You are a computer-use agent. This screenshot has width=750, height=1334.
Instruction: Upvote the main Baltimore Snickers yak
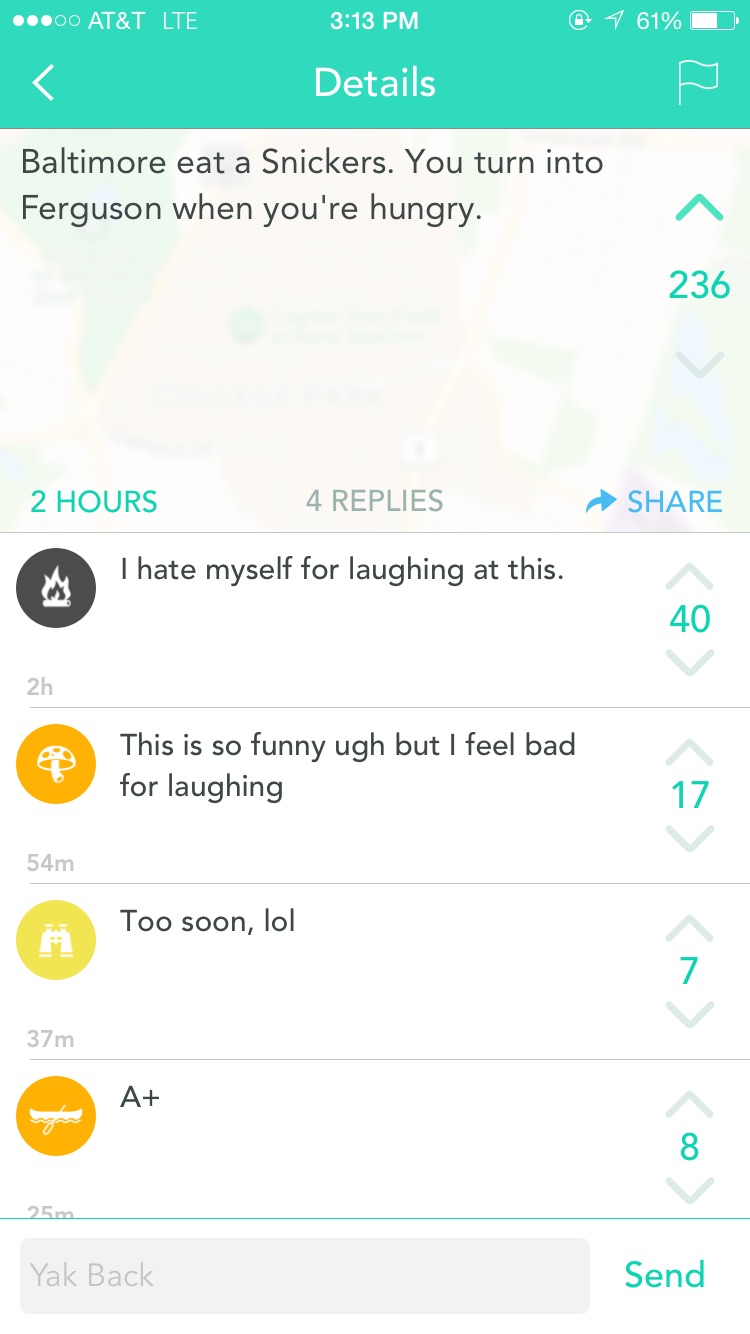click(x=699, y=208)
